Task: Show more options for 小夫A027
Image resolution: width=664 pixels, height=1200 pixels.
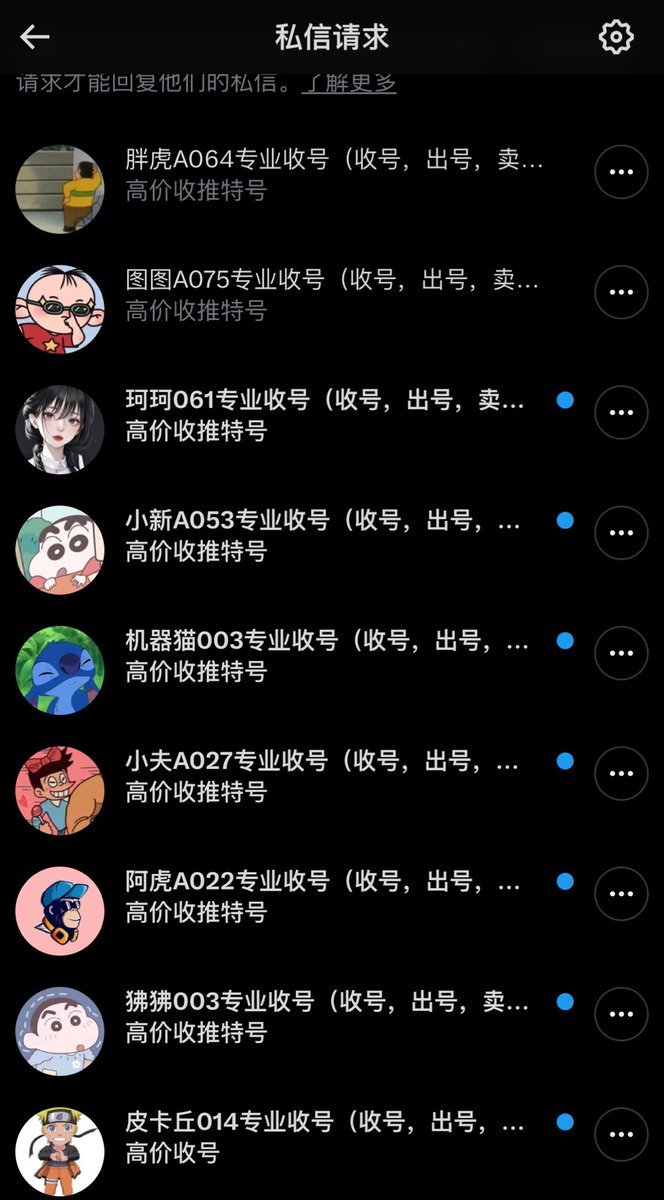Action: 621,773
